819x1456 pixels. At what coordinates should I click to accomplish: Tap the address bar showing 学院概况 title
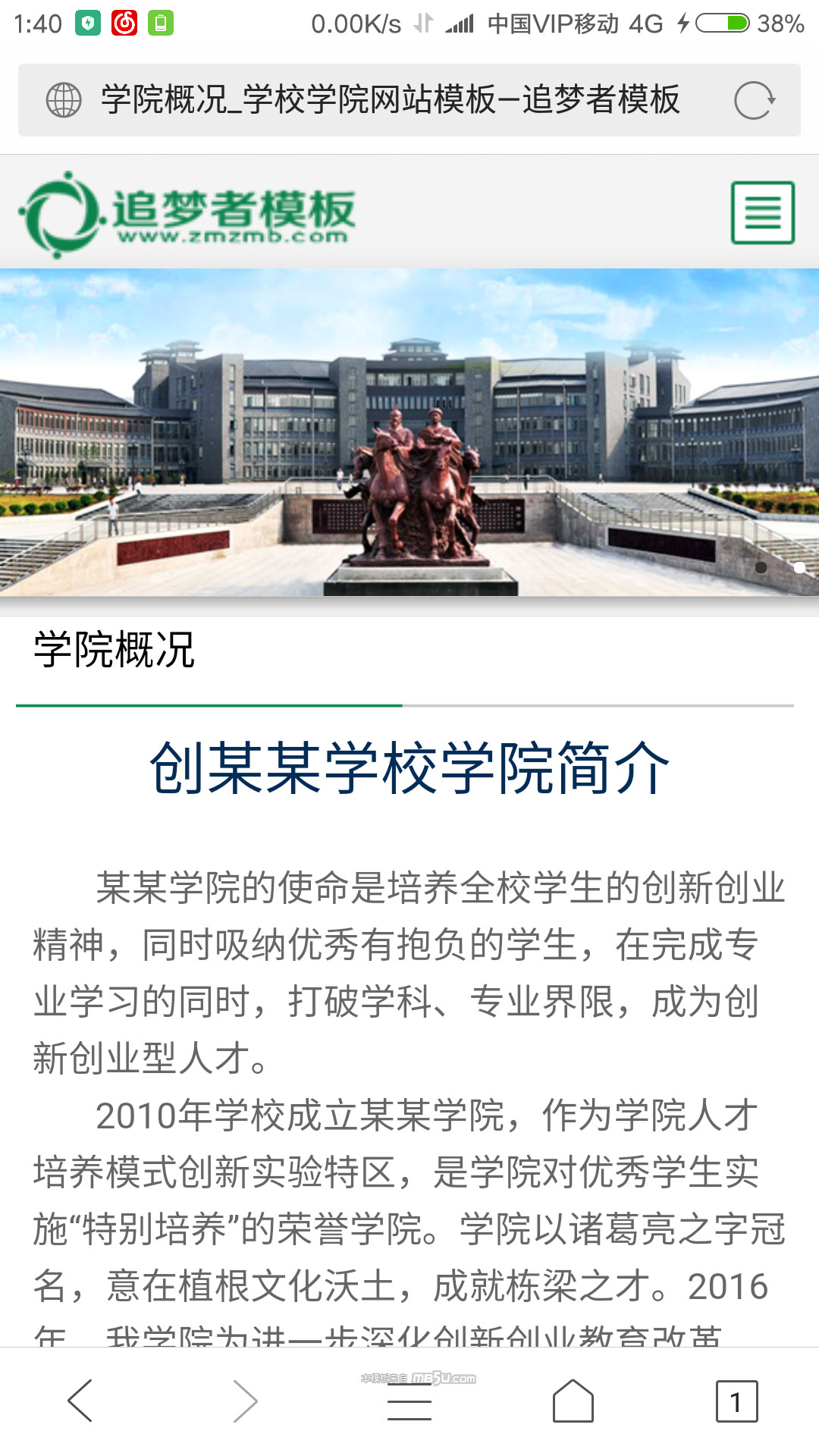[390, 100]
